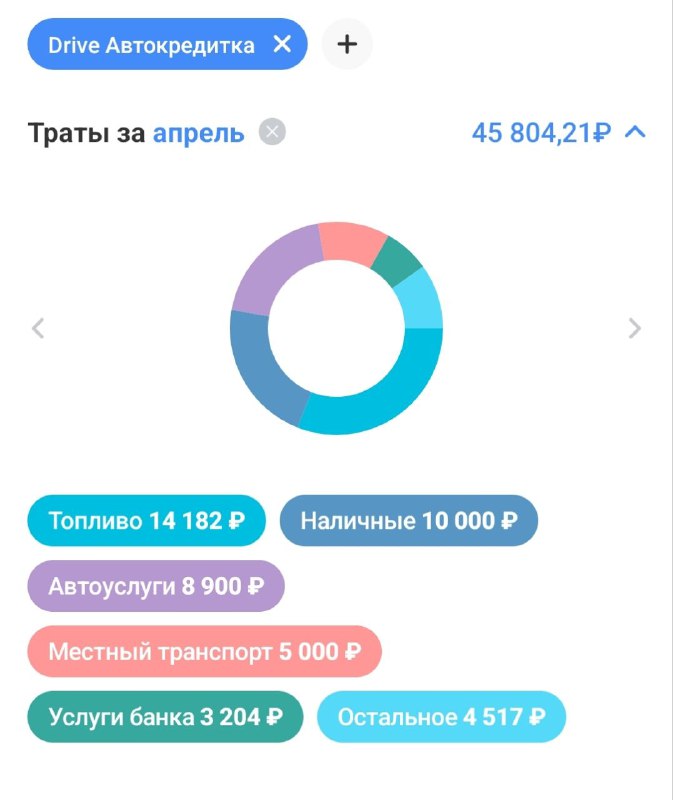This screenshot has height=800, width=673.
Task: Select the Автоуслуги 8 900 ₽ chip
Action: (x=156, y=587)
